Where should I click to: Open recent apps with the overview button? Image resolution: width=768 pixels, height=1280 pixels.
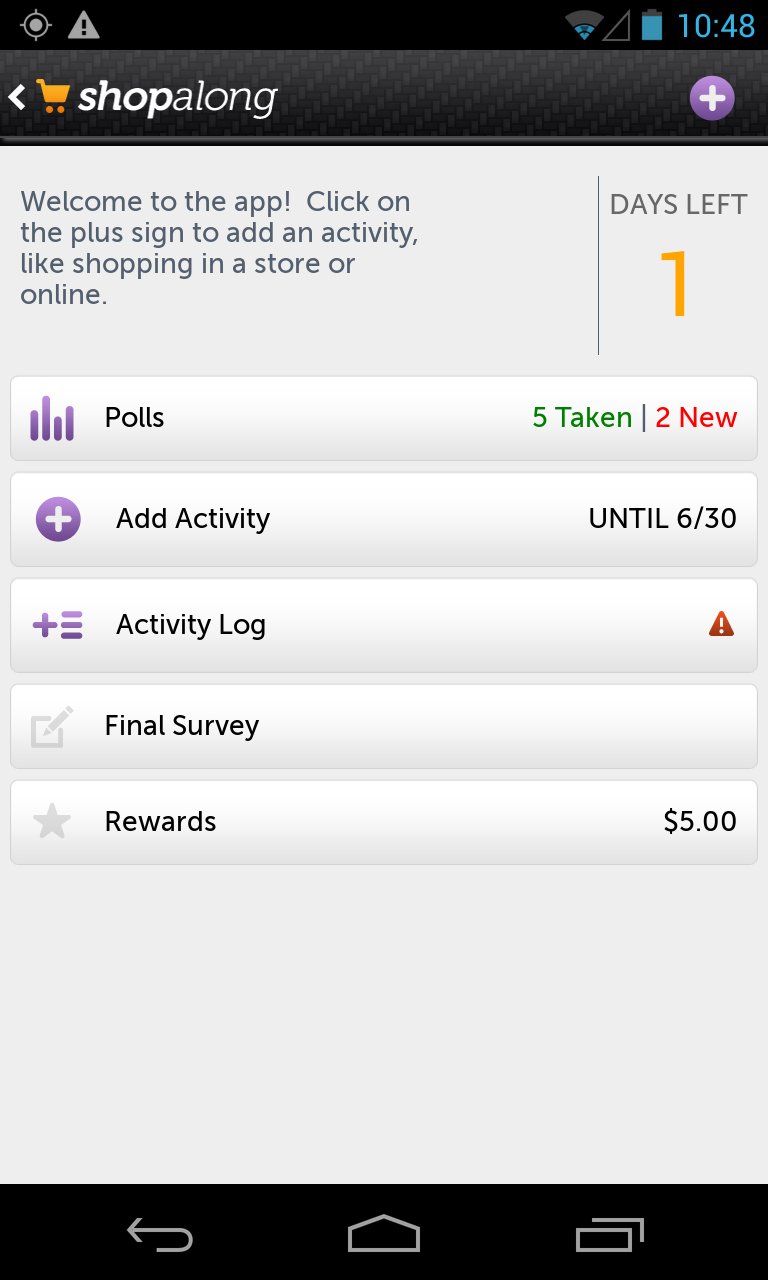609,1234
